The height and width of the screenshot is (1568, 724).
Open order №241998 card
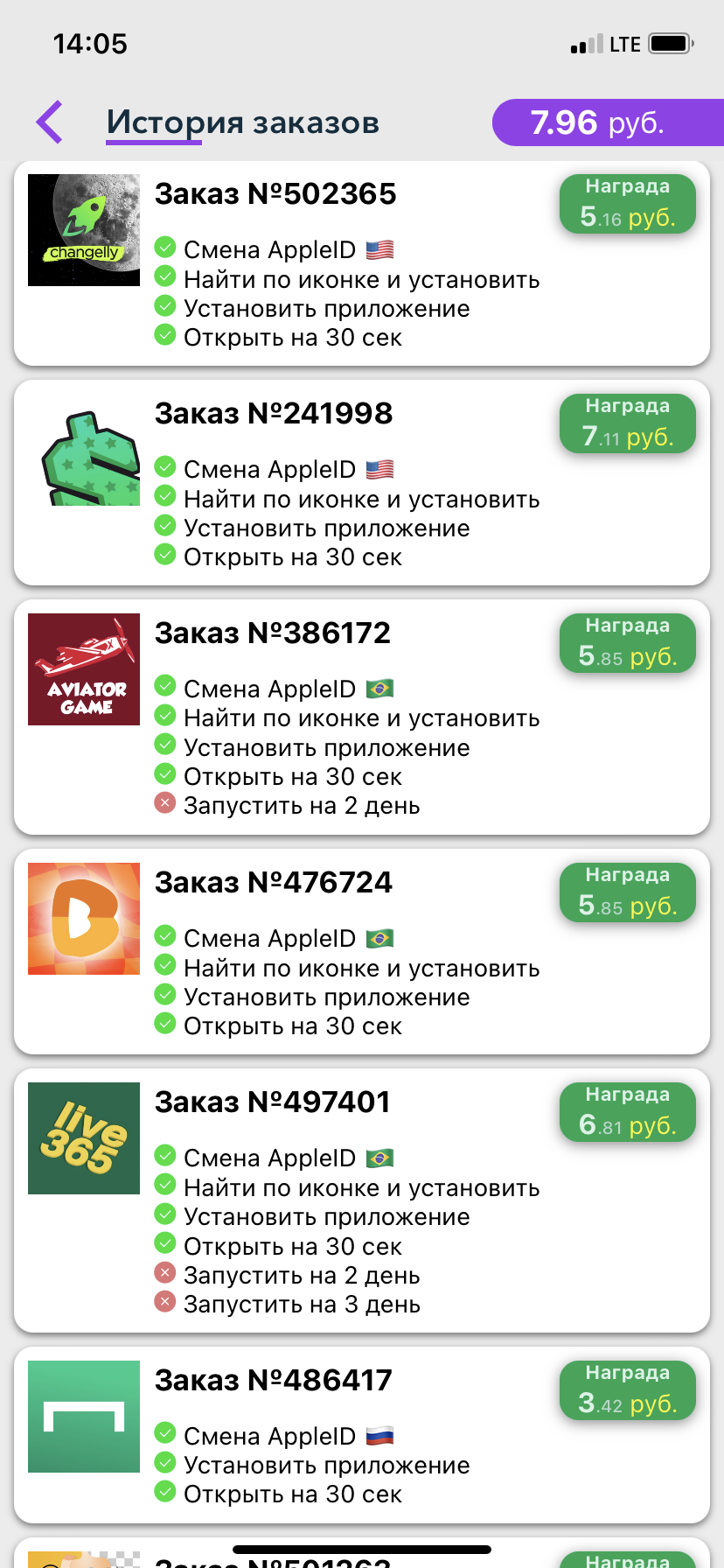coord(362,482)
